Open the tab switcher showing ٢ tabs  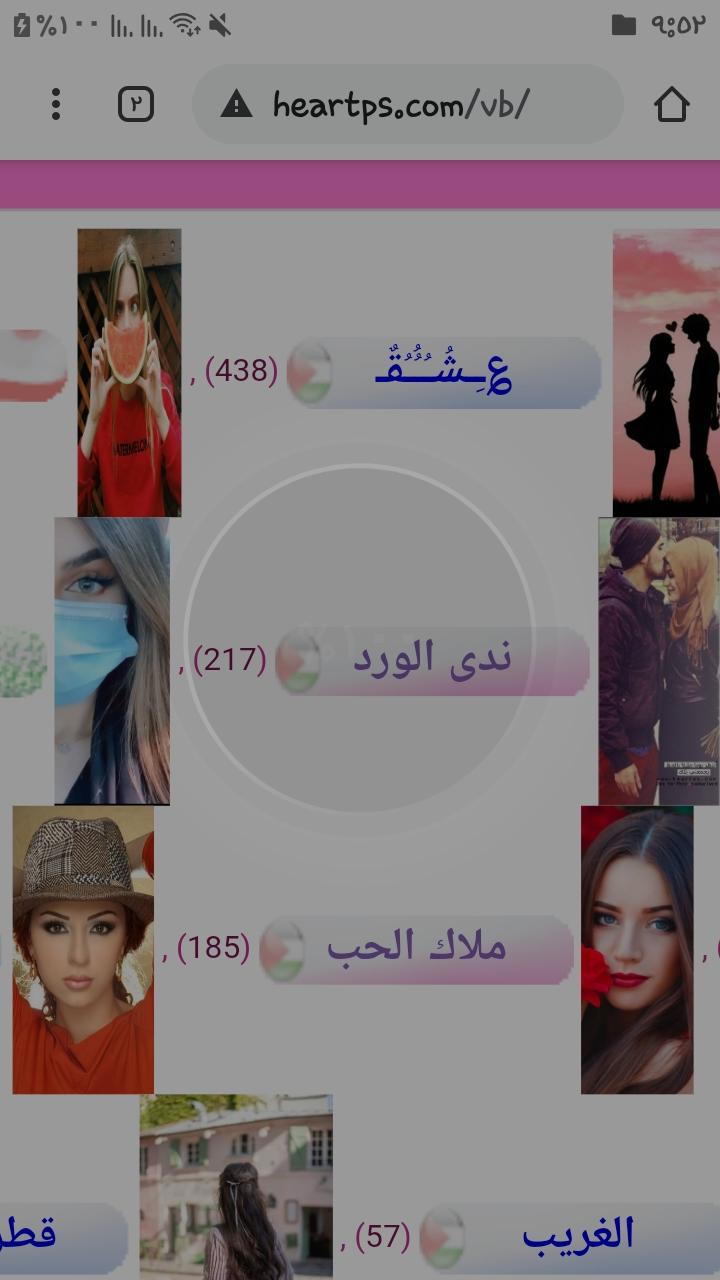136,104
